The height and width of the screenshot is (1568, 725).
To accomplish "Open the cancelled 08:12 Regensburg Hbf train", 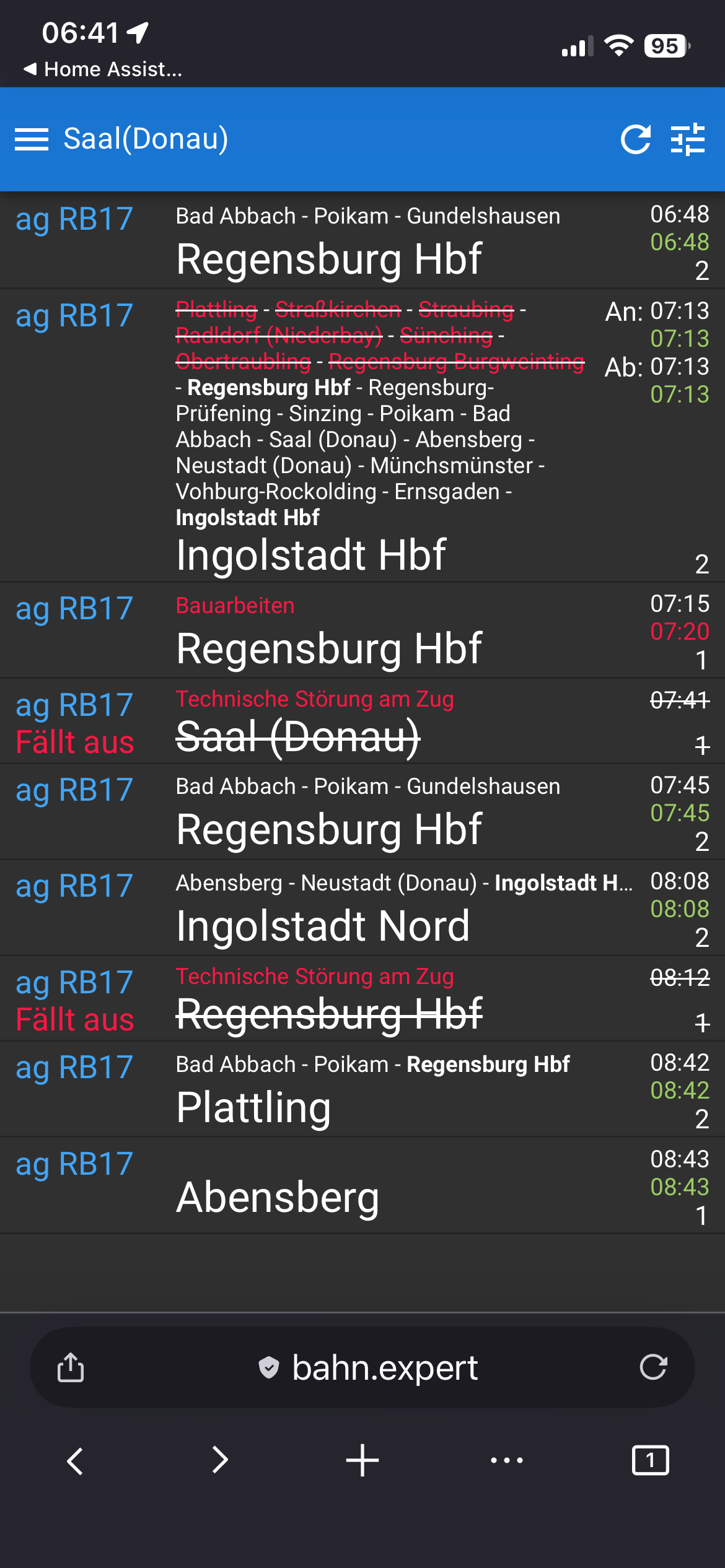I will 362,998.
